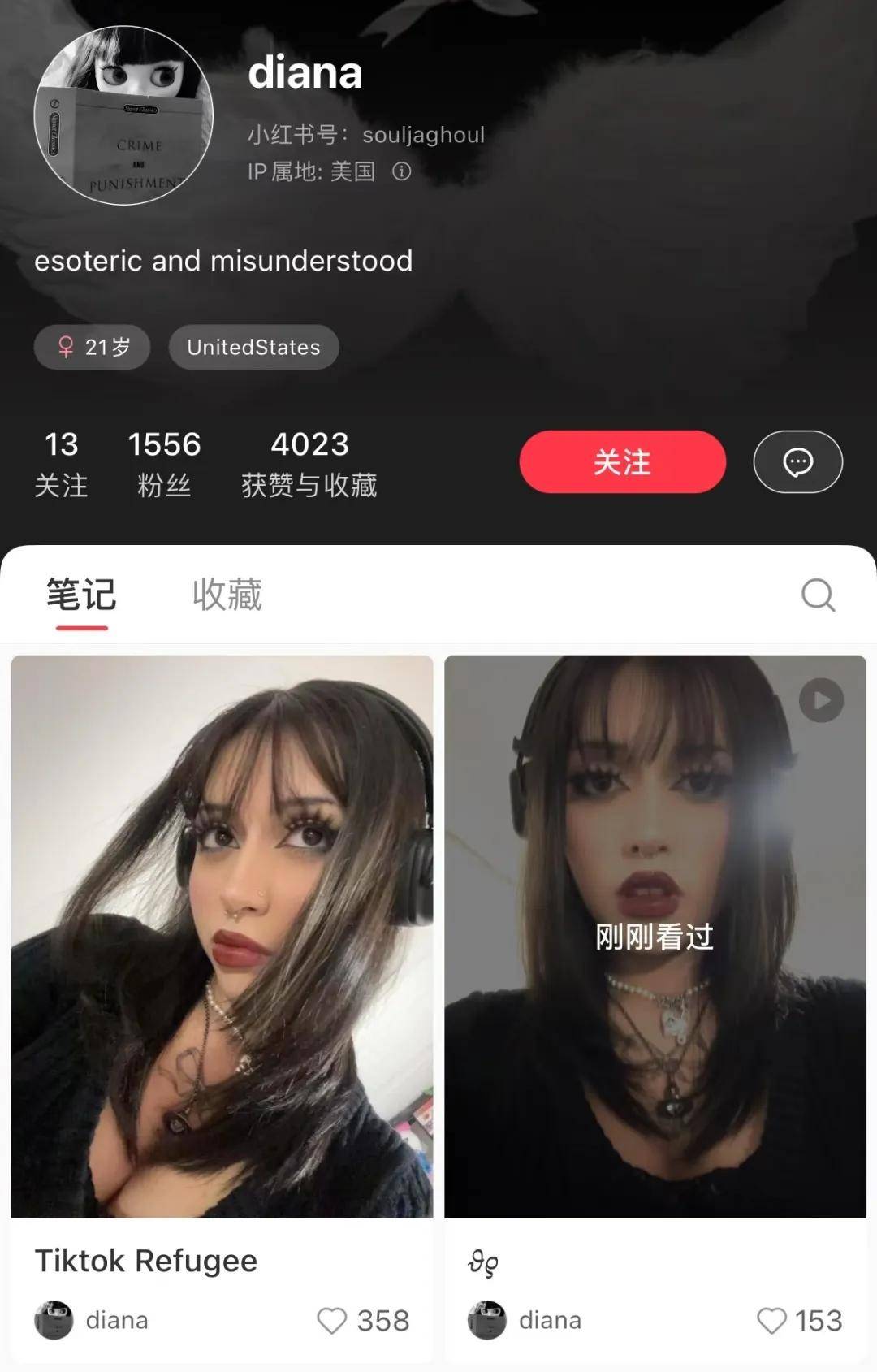This screenshot has height=1372, width=877.
Task: Open the video post marked 刚刚看过
Action: click(x=655, y=936)
